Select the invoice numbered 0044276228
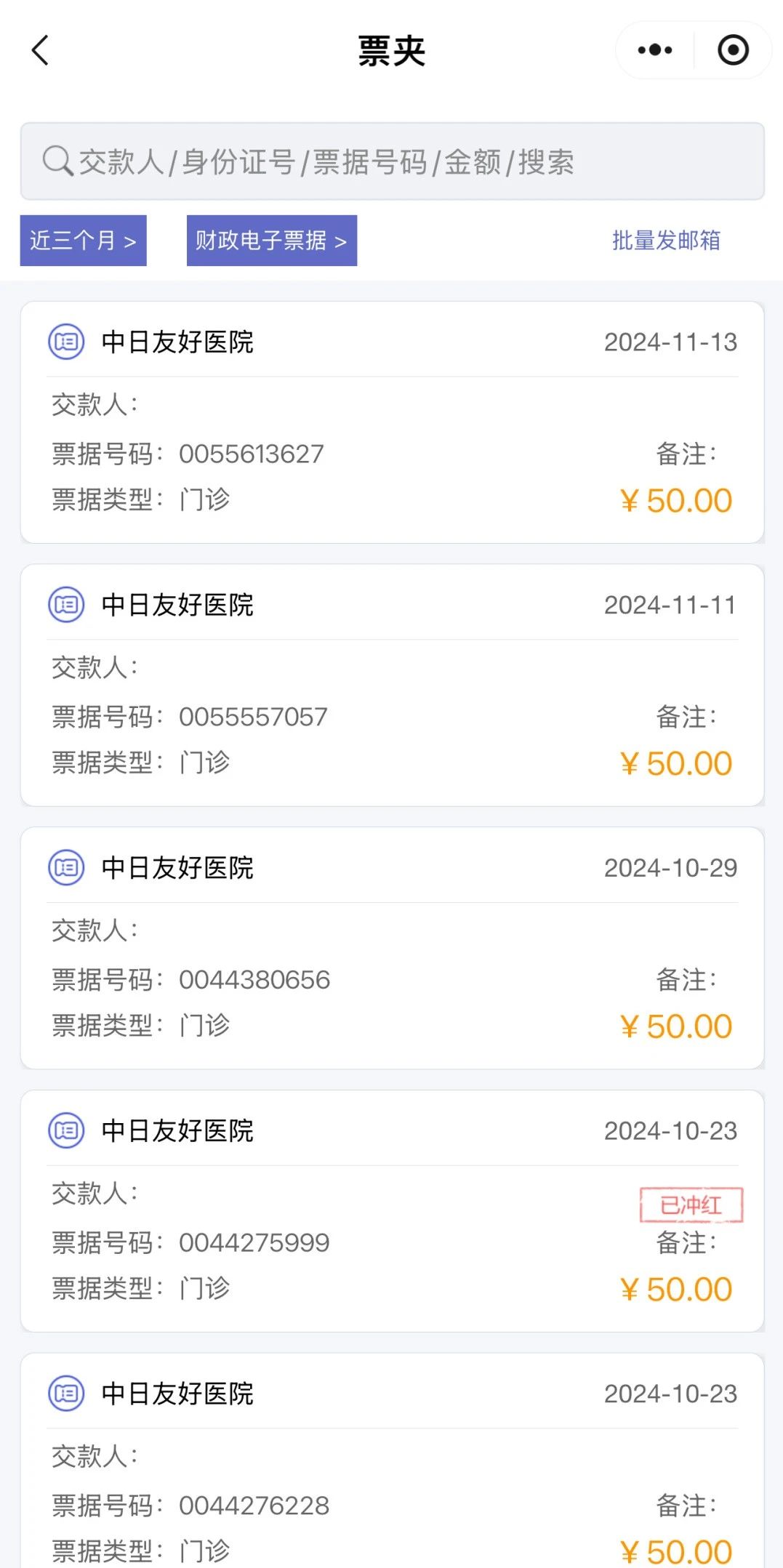783x1568 pixels. (x=392, y=1461)
